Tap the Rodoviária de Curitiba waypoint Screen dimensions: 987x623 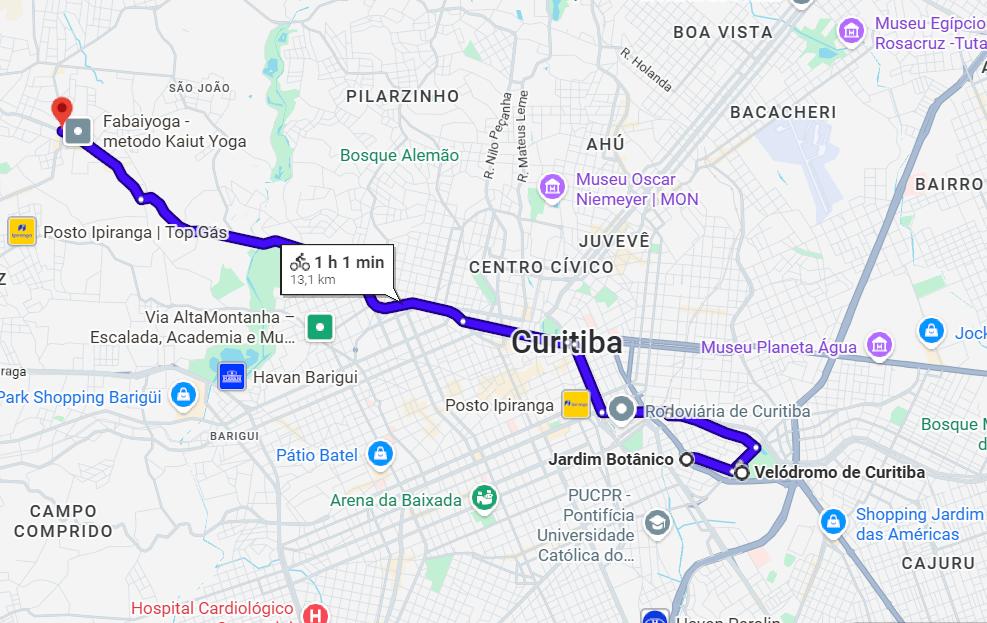[x=621, y=410]
